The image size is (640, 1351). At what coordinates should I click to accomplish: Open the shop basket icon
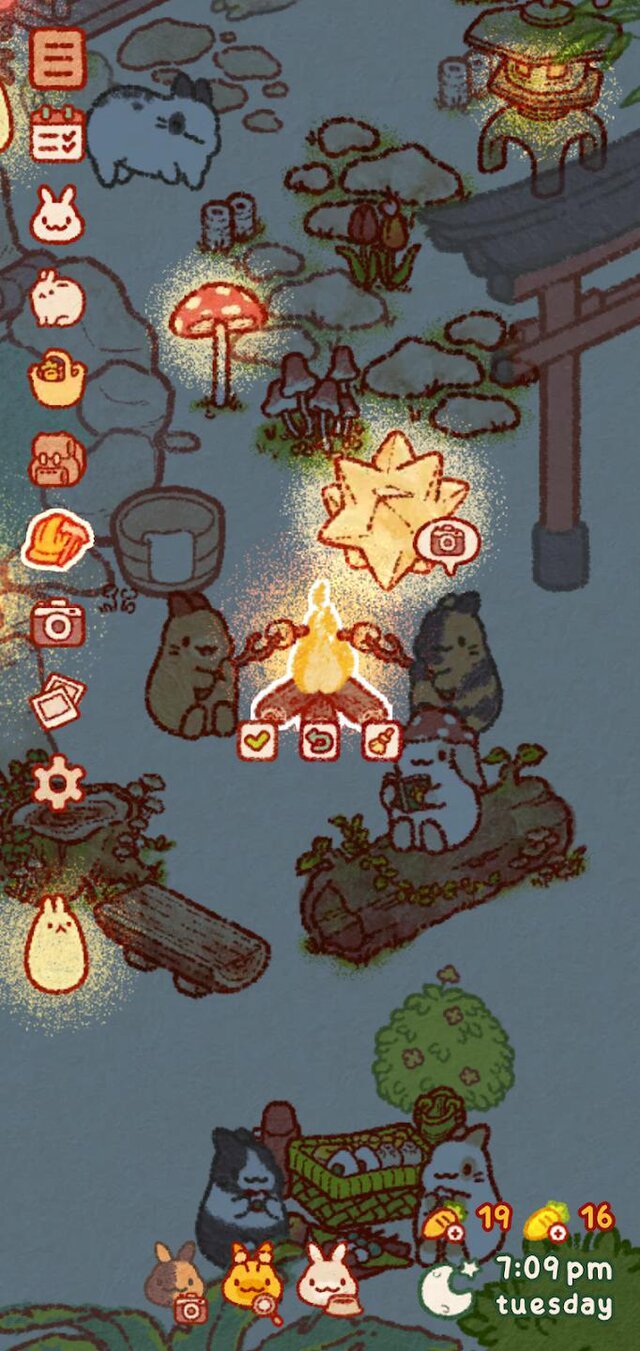pos(57,379)
